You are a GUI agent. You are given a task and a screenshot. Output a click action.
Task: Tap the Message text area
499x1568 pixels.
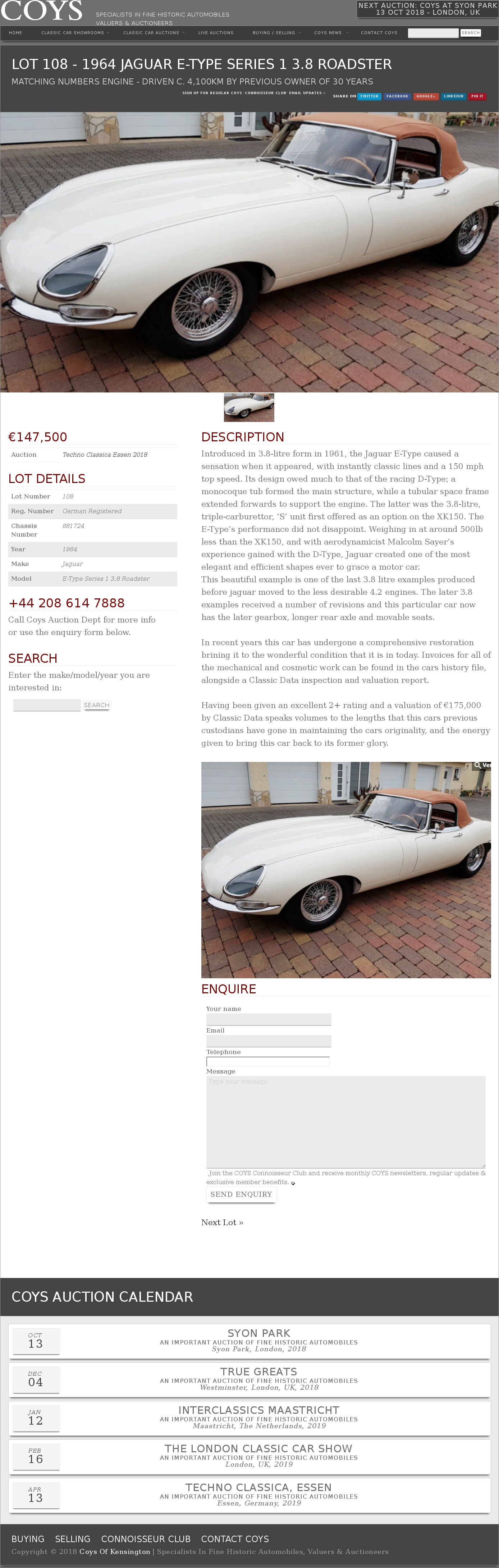[x=345, y=1121]
